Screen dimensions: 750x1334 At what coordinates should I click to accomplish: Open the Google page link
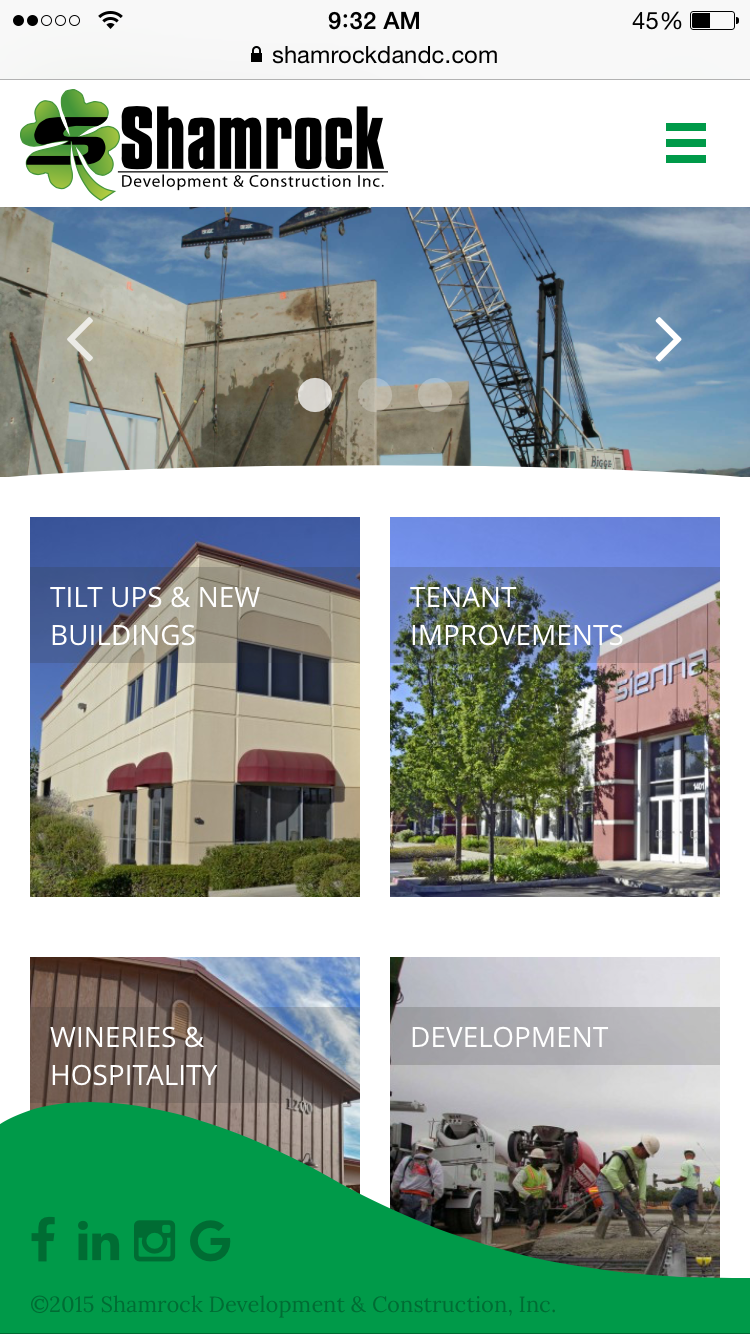pyautogui.click(x=210, y=1241)
